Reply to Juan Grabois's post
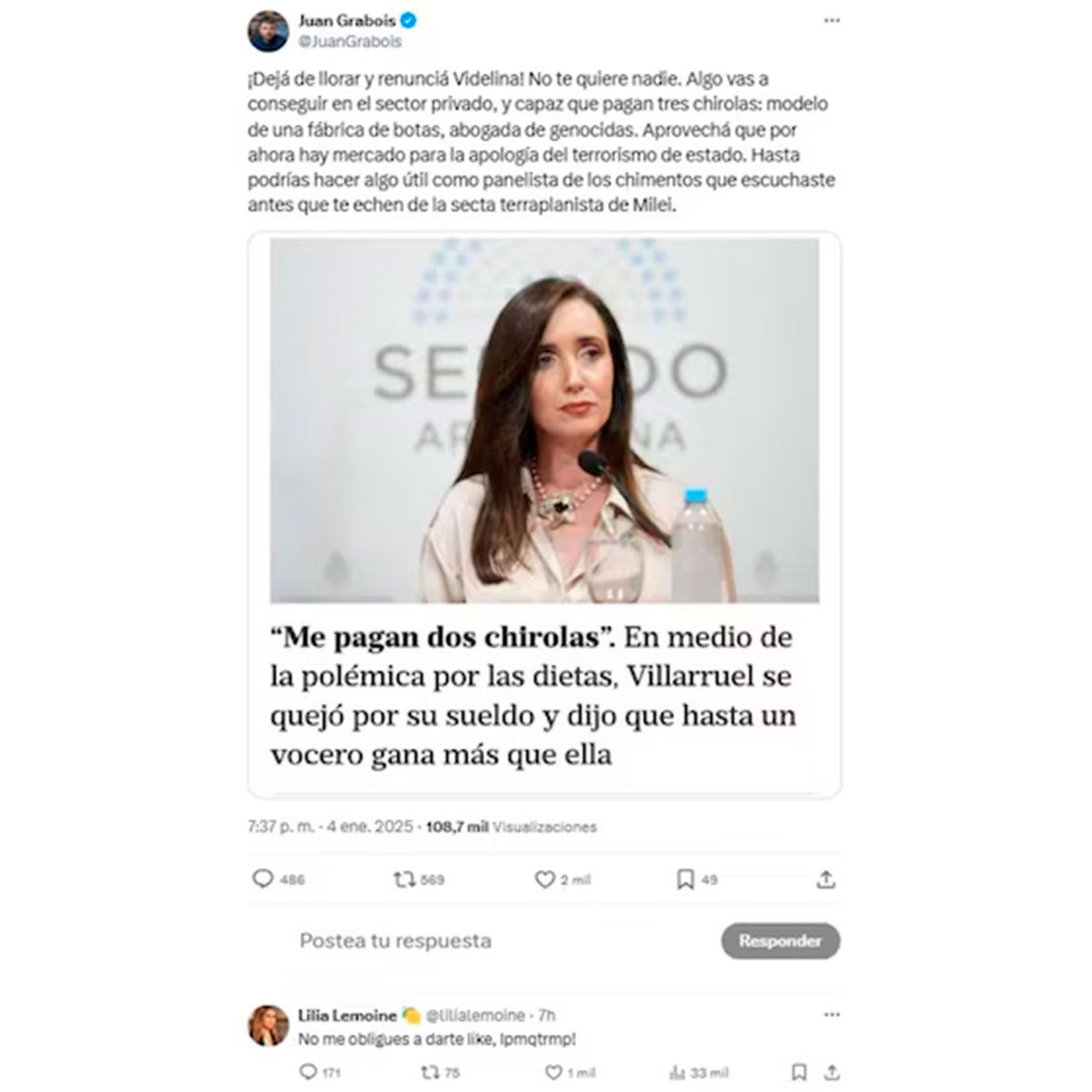 [x=263, y=879]
